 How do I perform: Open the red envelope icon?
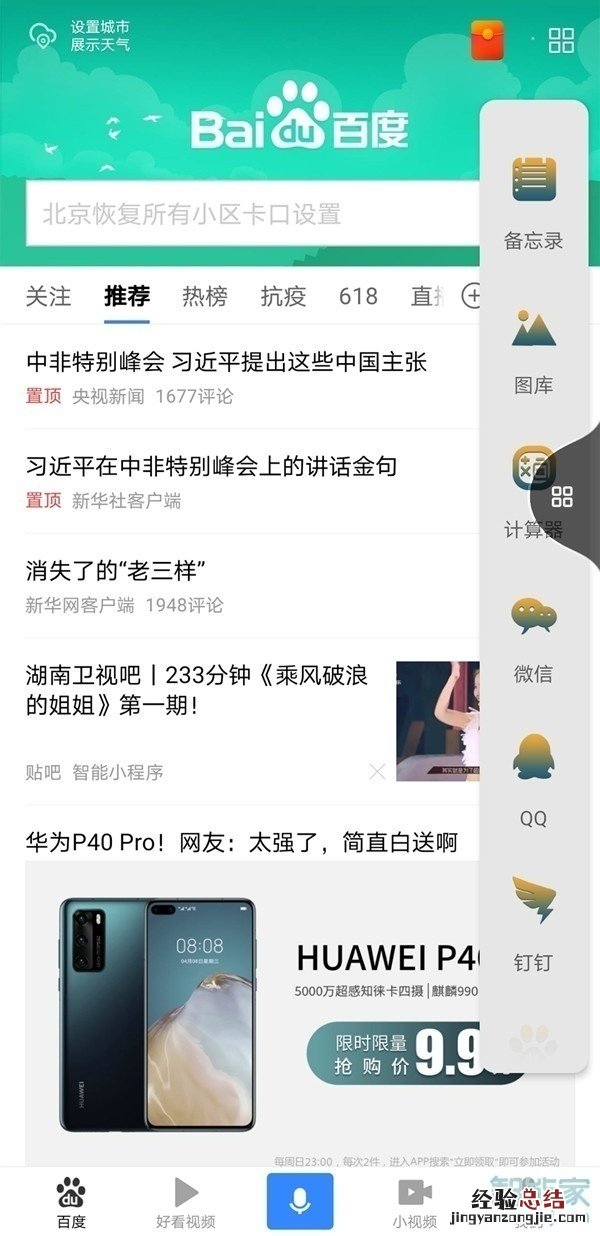click(487, 40)
